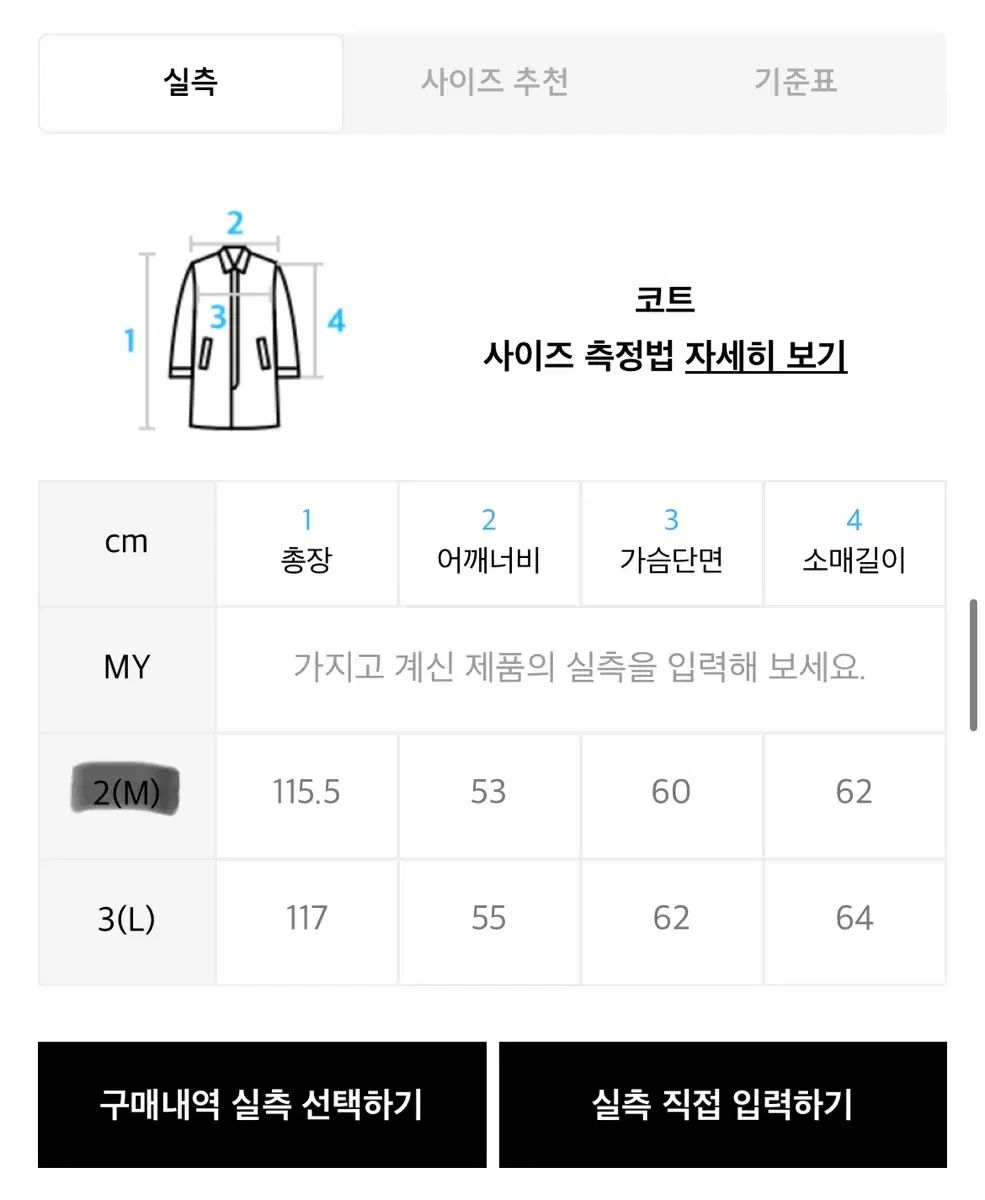Viewport: 985px width, 1200px height.
Task: Tap 실측 직접 입력하기 button
Action: [x=723, y=1105]
